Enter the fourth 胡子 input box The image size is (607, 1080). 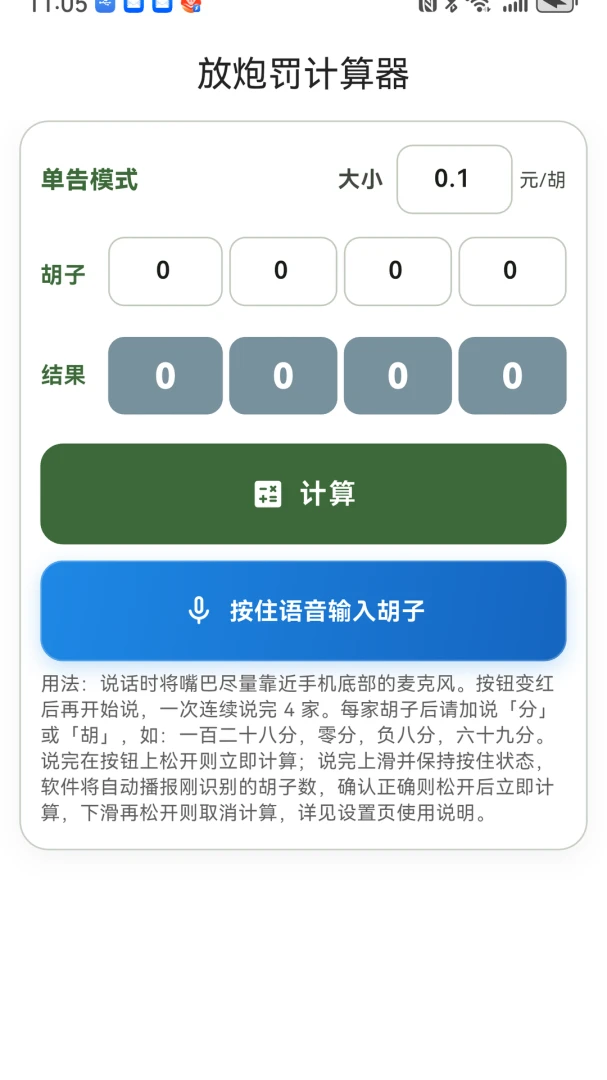point(513,271)
